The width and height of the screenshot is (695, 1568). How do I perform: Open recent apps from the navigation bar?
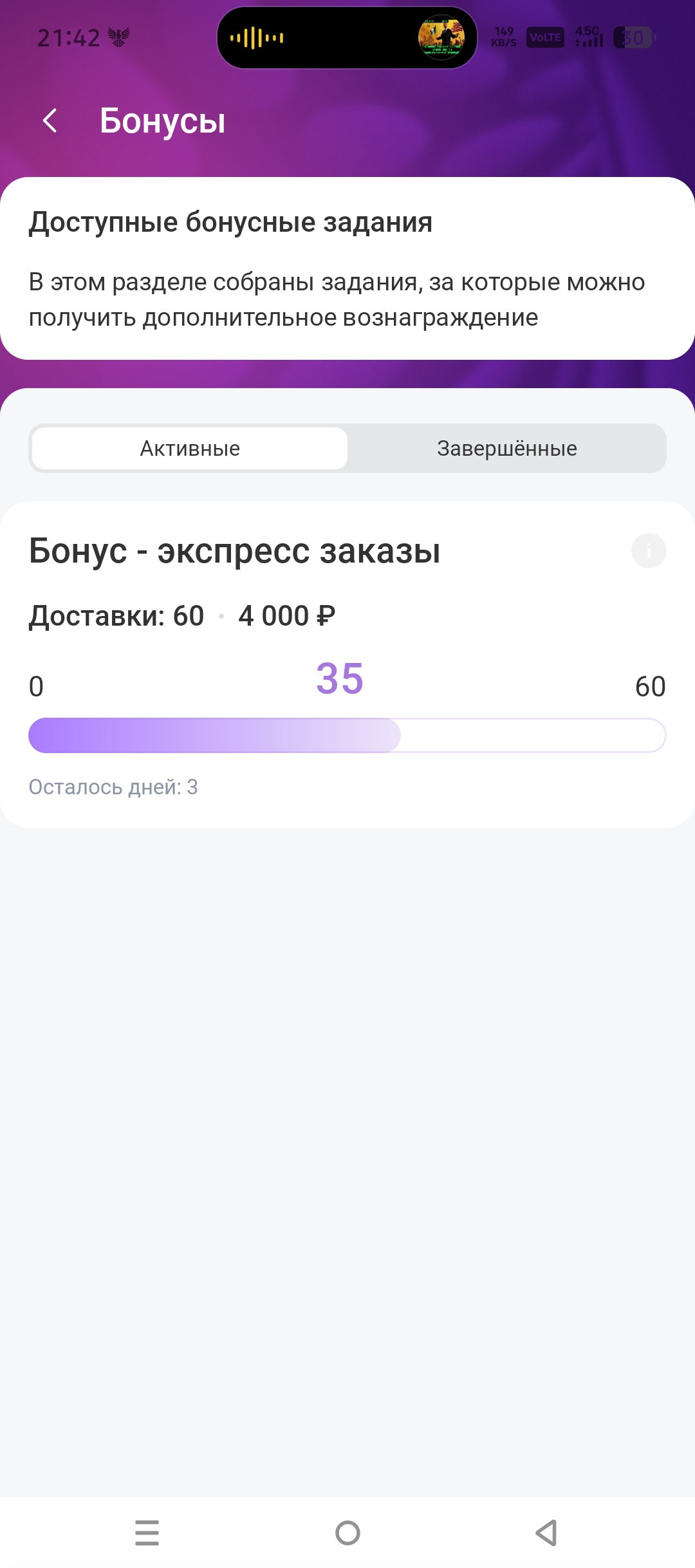tap(147, 1533)
